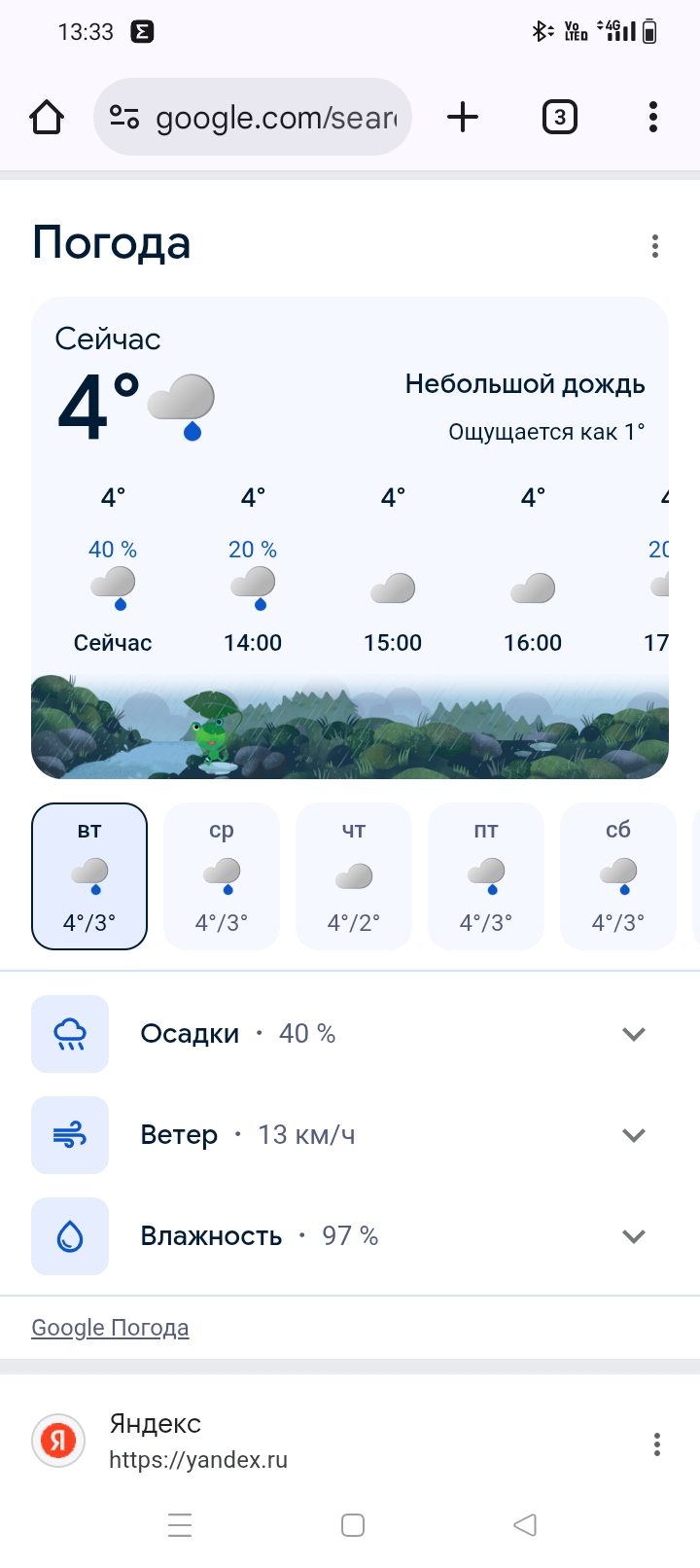Open the tab switcher showing 3 tabs

[x=559, y=118]
